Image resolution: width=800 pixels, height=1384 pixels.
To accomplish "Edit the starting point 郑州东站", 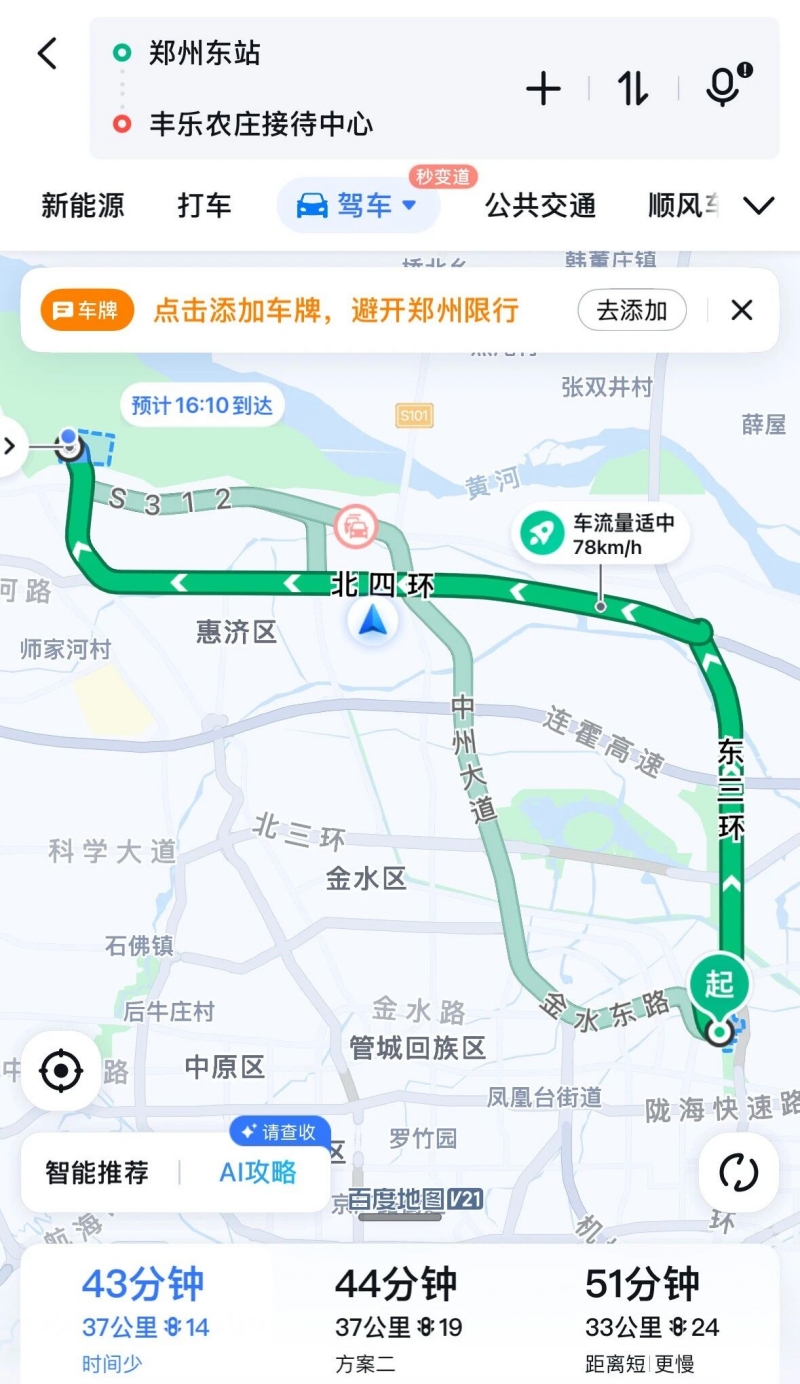I will tap(205, 53).
